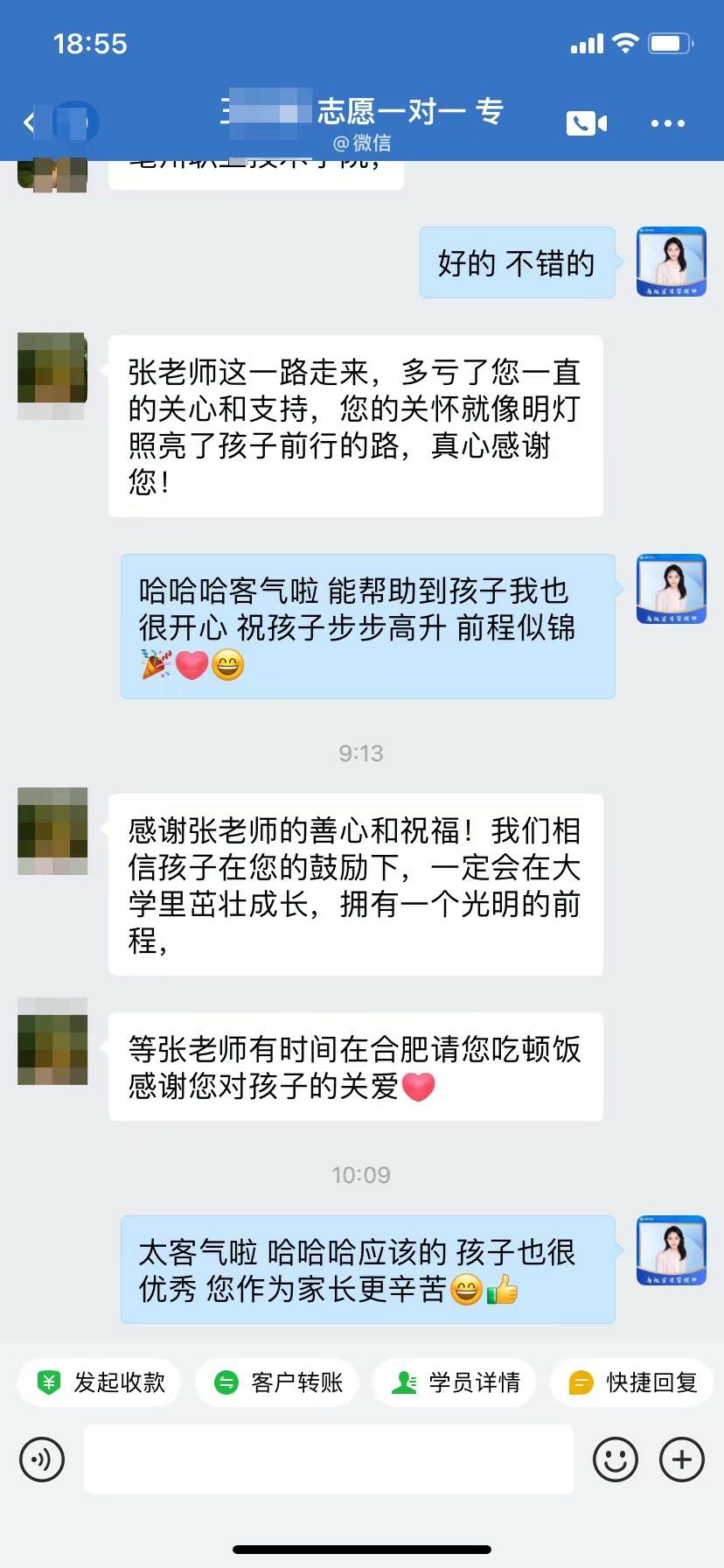Open 快捷回复 quick replies

click(x=632, y=1382)
